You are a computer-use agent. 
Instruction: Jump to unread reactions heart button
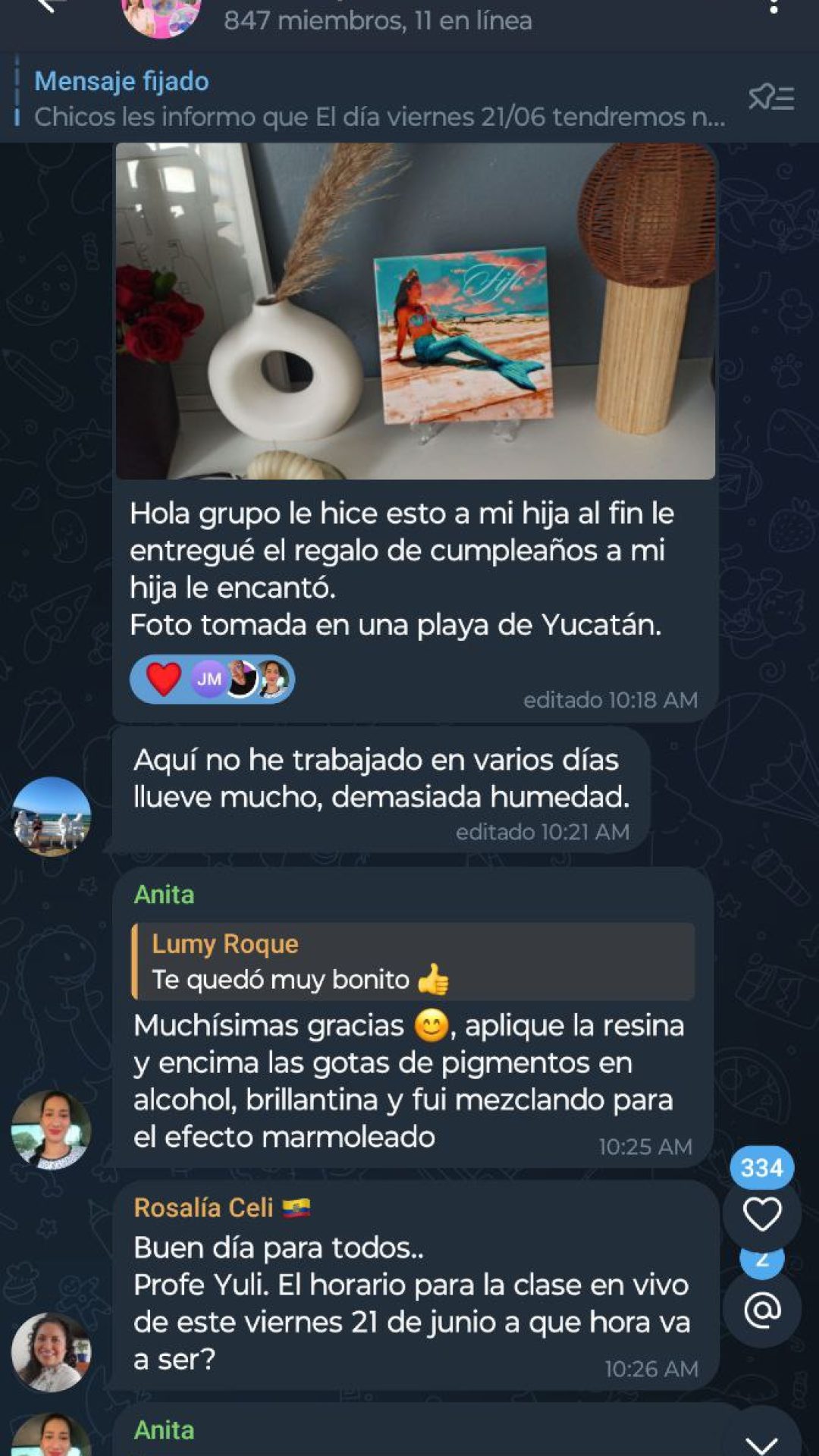coord(761,1215)
